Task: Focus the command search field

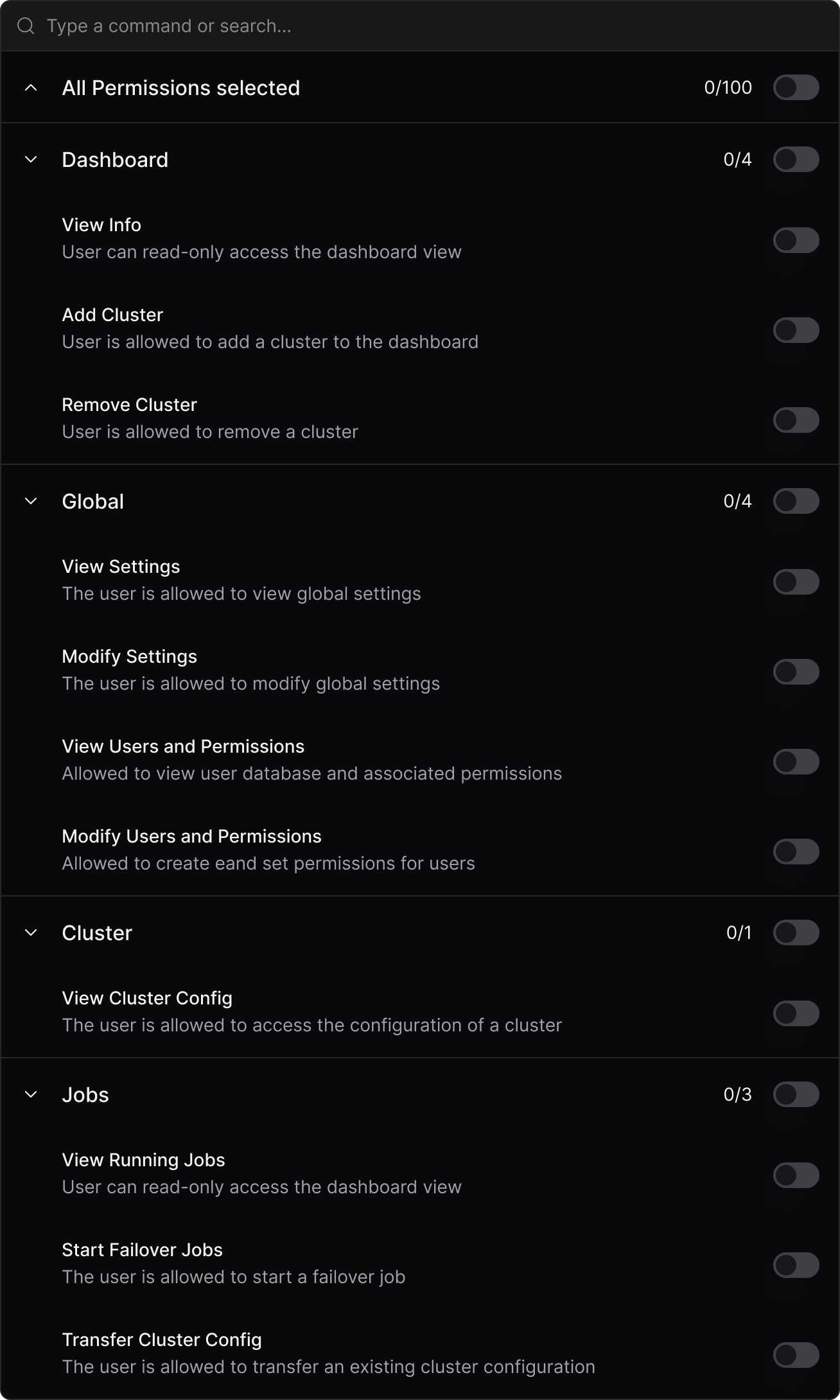Action: click(420, 26)
